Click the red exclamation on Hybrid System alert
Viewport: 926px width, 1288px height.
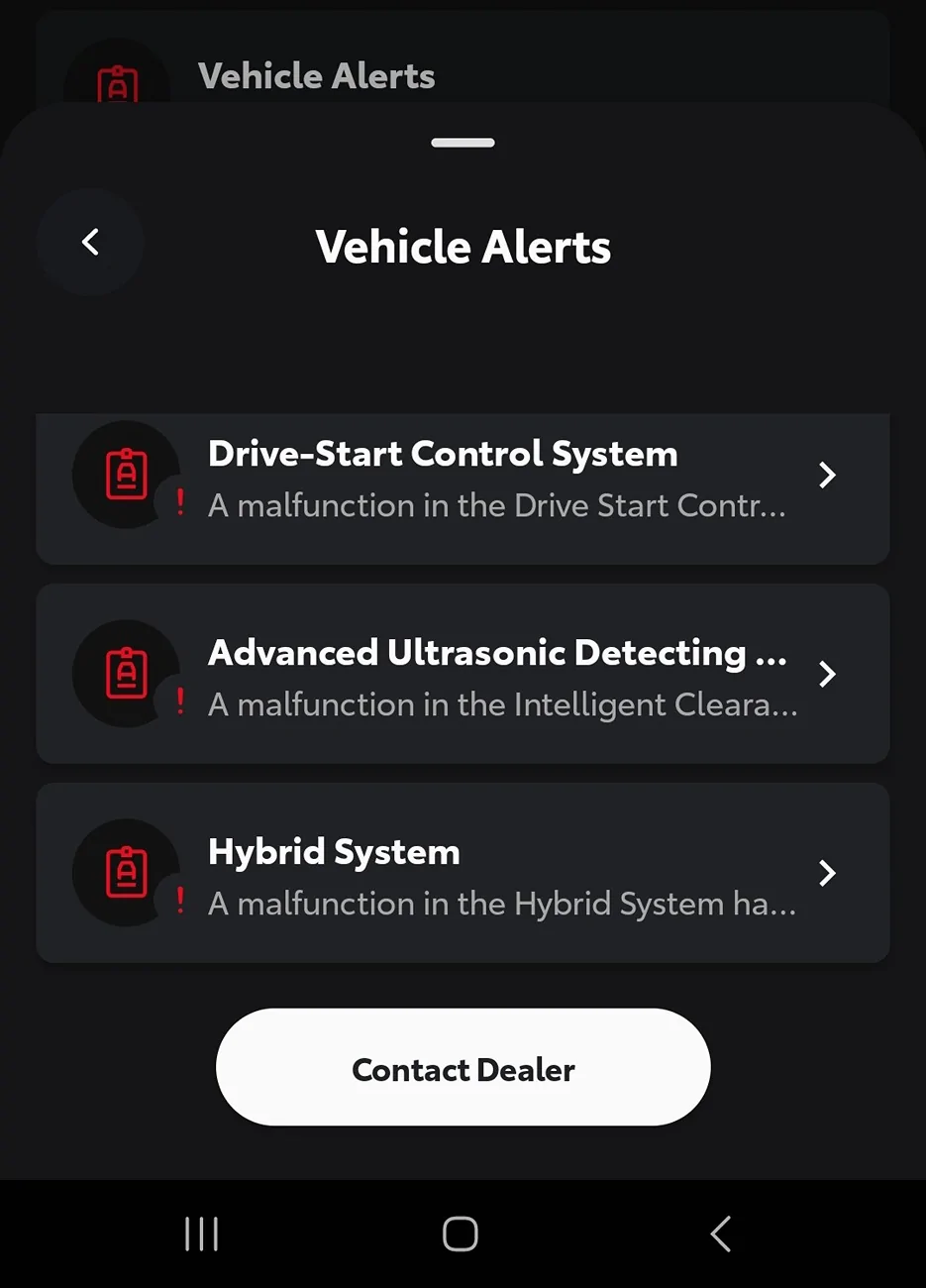click(179, 902)
